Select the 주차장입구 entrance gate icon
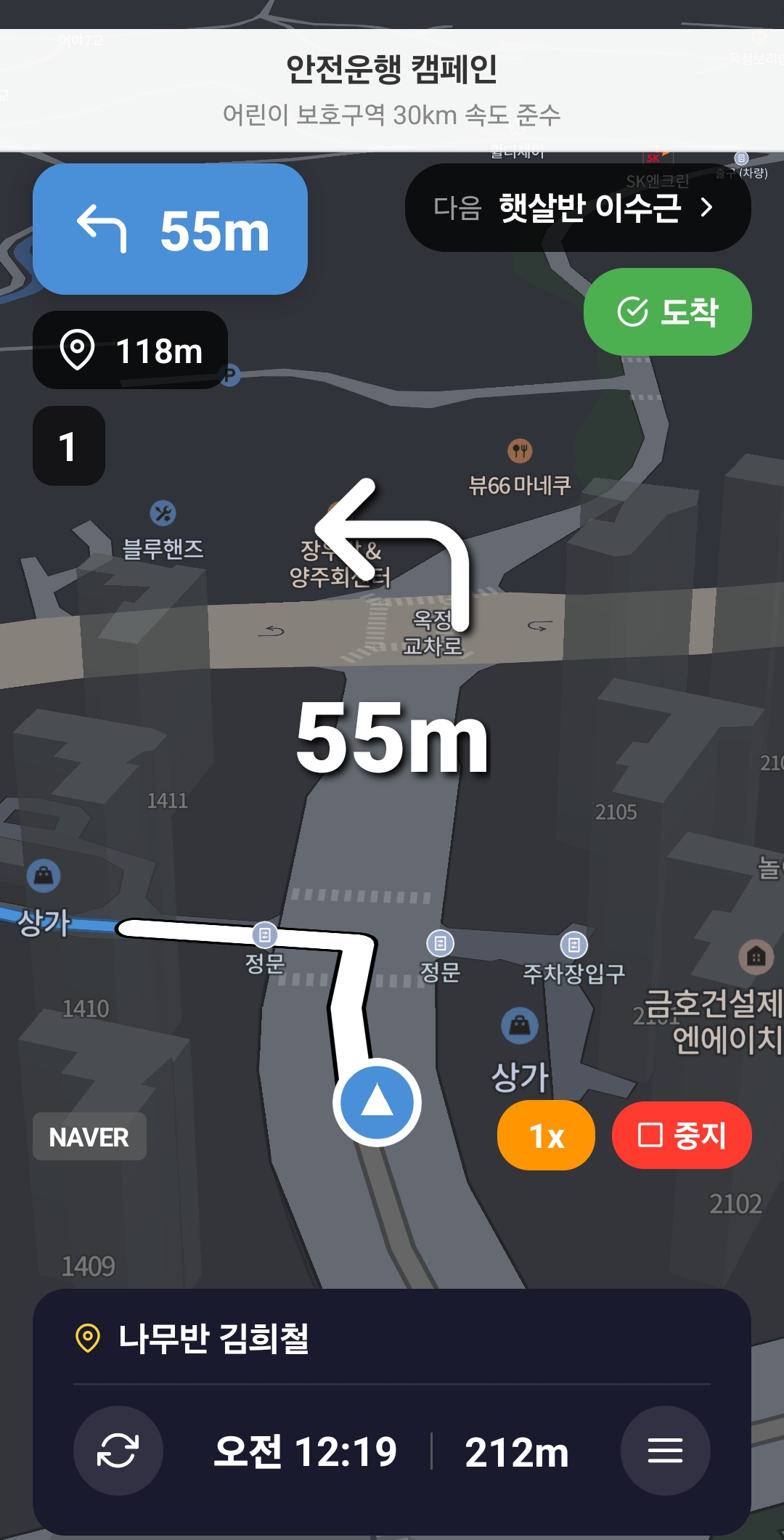 (x=573, y=944)
